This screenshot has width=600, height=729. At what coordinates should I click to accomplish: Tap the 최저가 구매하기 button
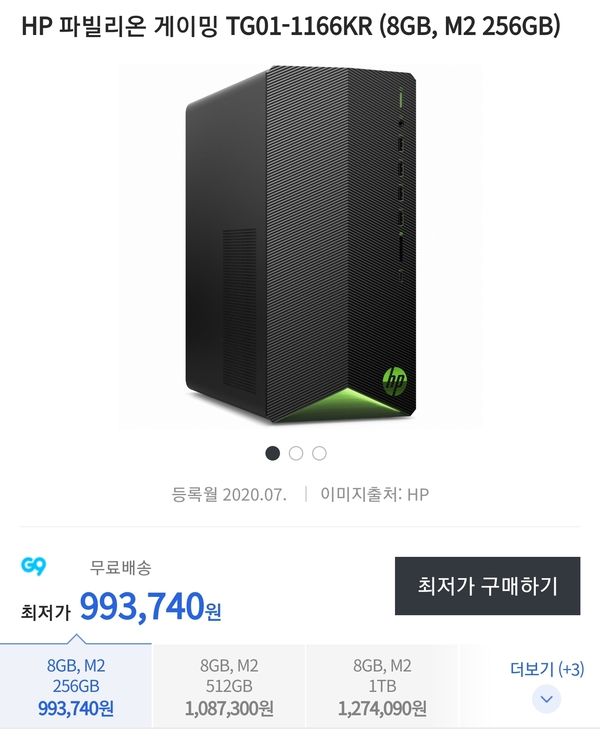(487, 586)
